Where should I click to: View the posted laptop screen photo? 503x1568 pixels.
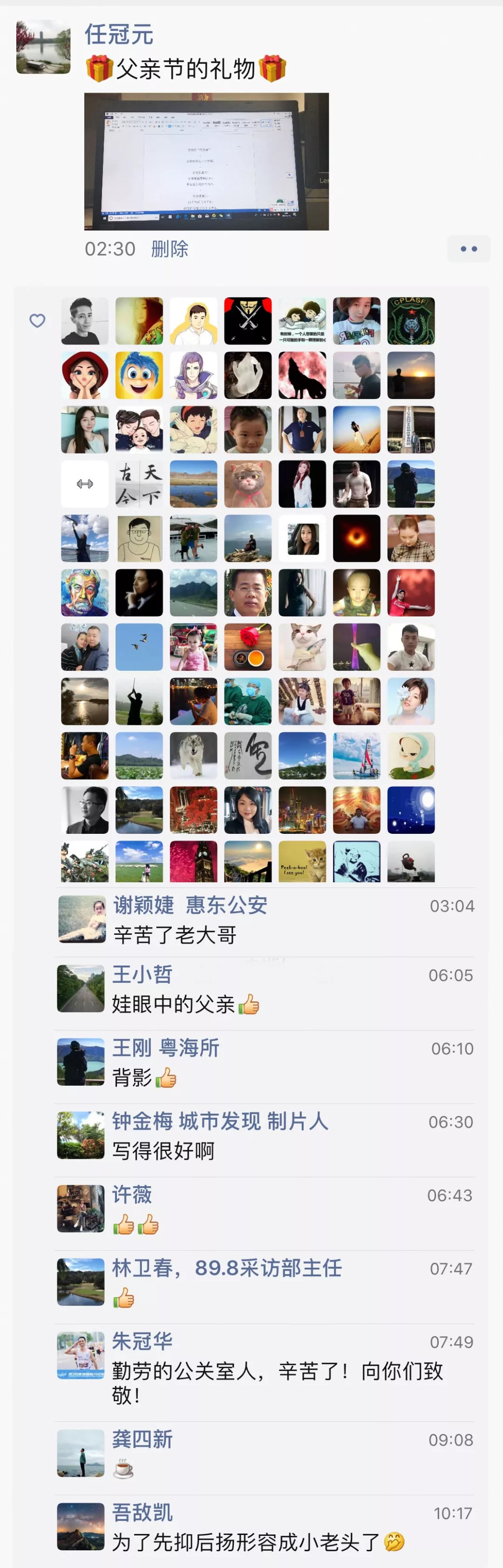pyautogui.click(x=206, y=161)
